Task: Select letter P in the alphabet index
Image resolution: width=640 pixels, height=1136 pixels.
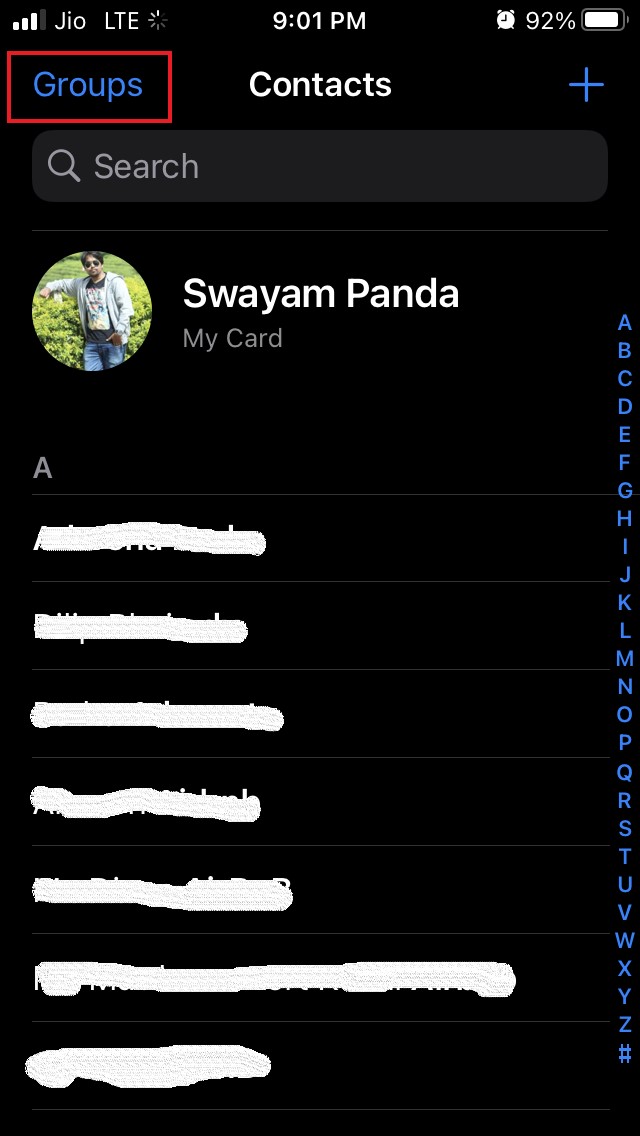Action: 625,743
